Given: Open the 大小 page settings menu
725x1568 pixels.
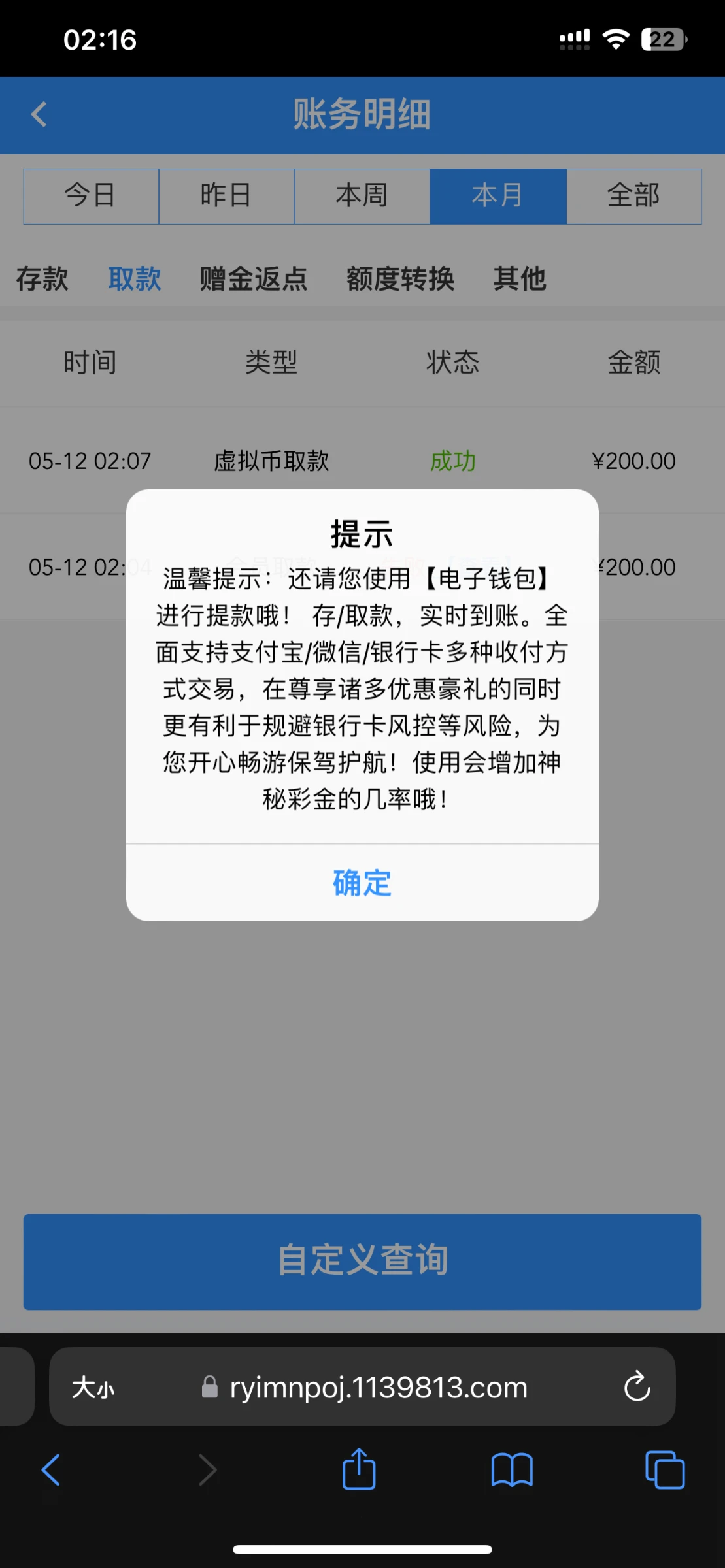Looking at the screenshot, I should pos(93,1386).
